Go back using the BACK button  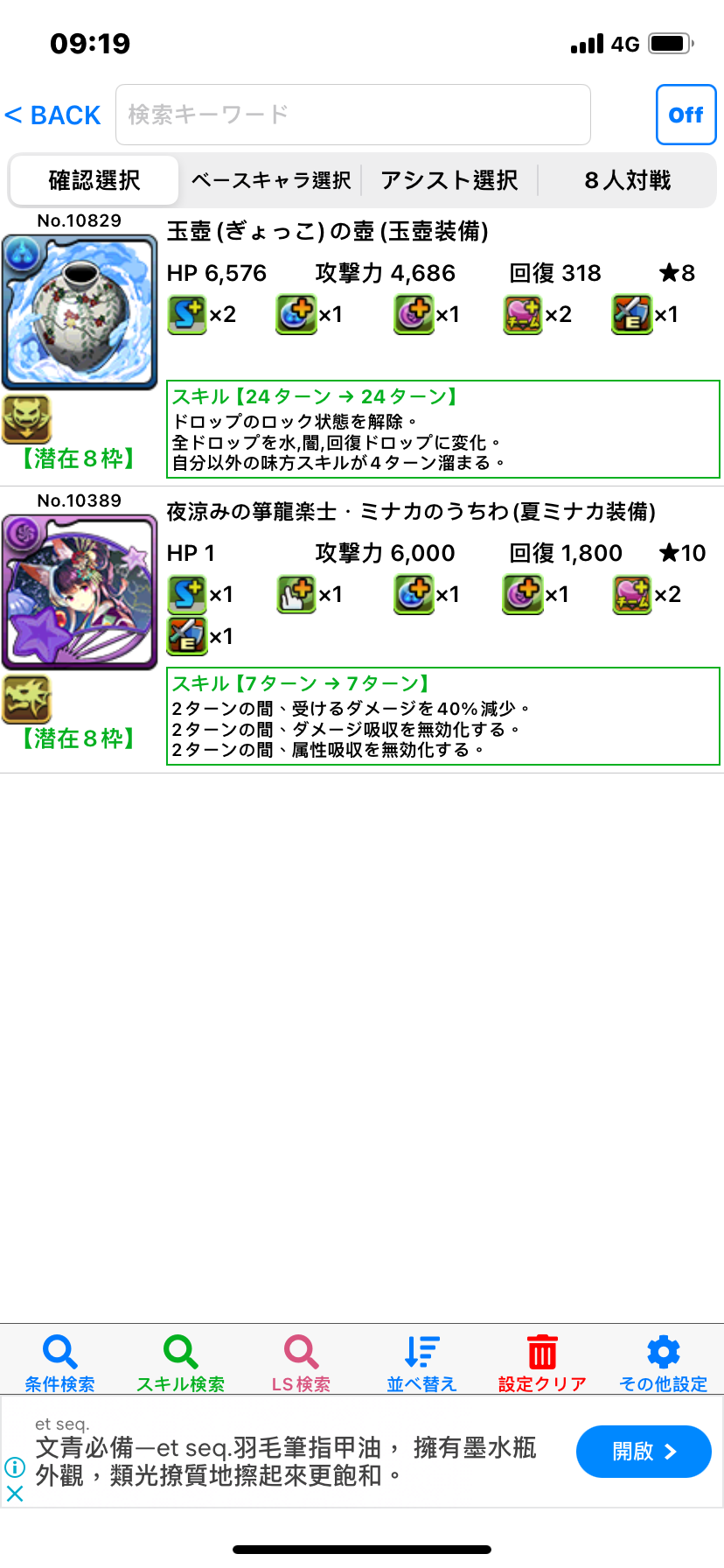[52, 115]
